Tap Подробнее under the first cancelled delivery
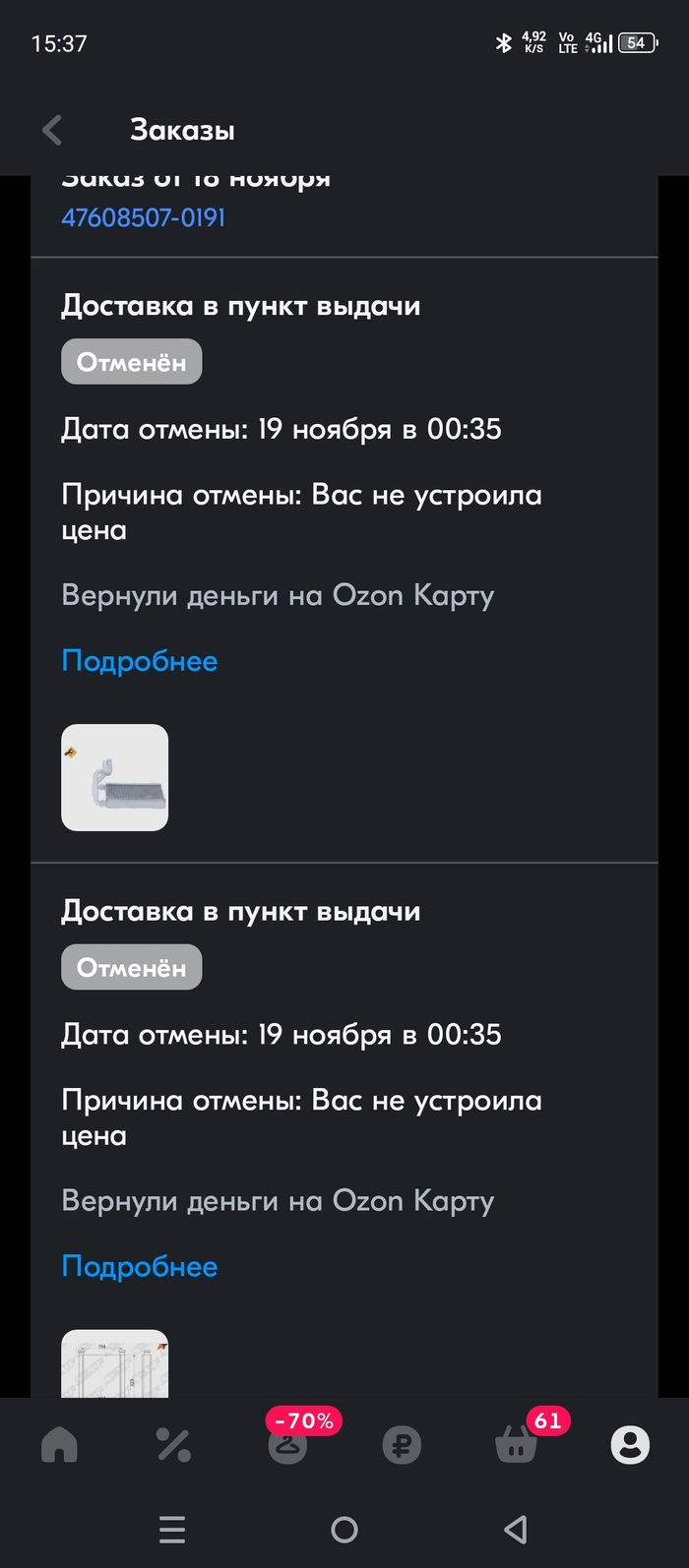This screenshot has height=1568, width=689. [140, 661]
